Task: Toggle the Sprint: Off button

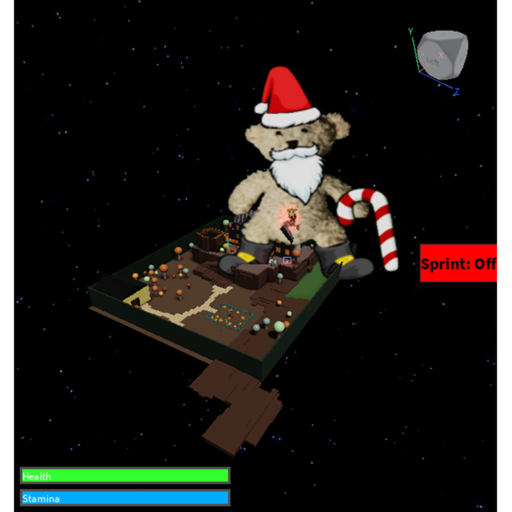Action: pos(458,263)
